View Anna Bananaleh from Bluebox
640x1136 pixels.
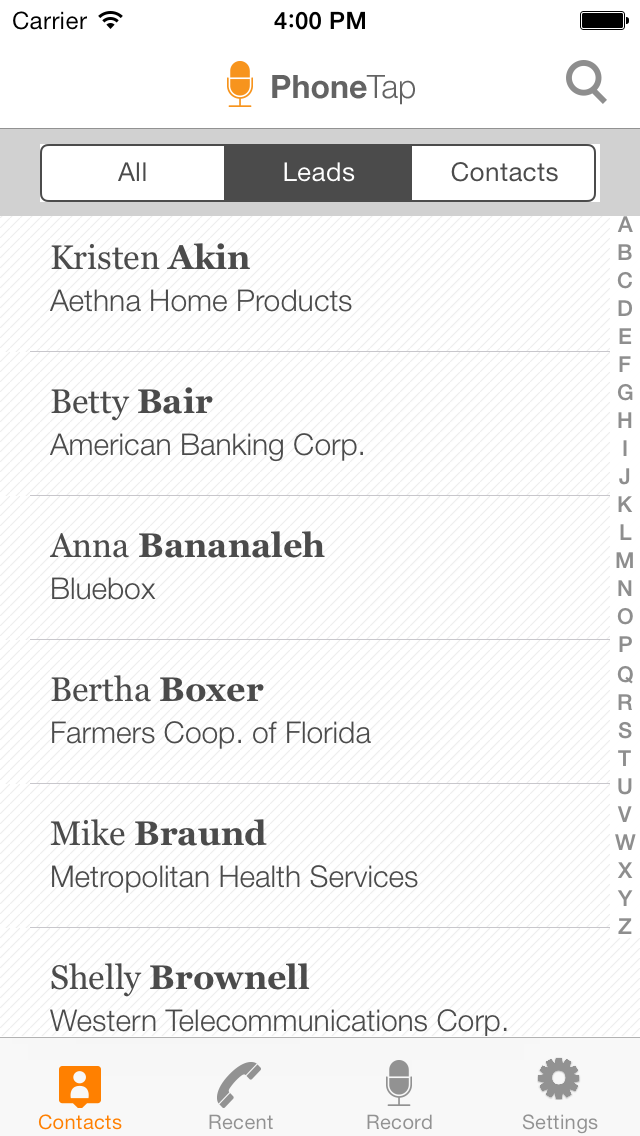point(300,567)
